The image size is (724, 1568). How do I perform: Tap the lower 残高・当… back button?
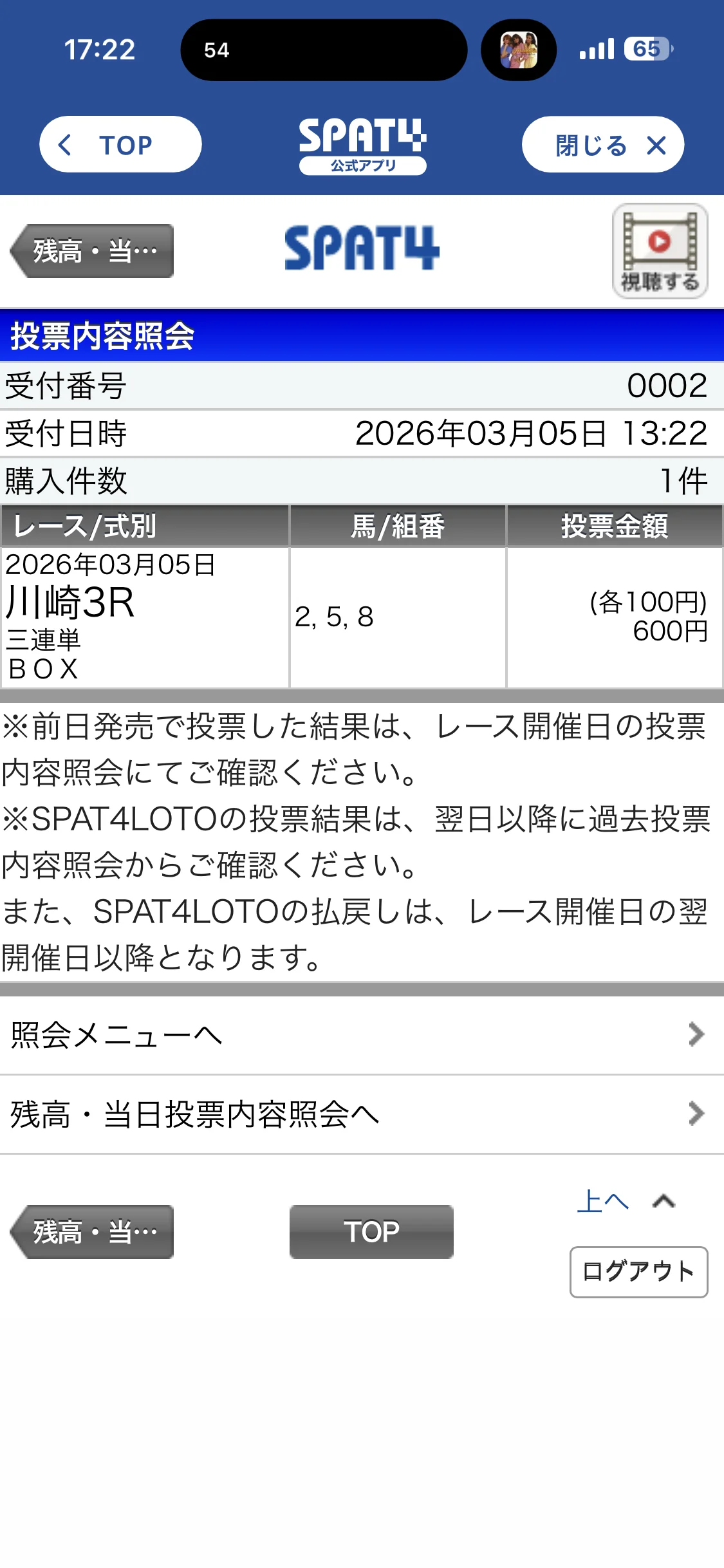(x=93, y=1231)
